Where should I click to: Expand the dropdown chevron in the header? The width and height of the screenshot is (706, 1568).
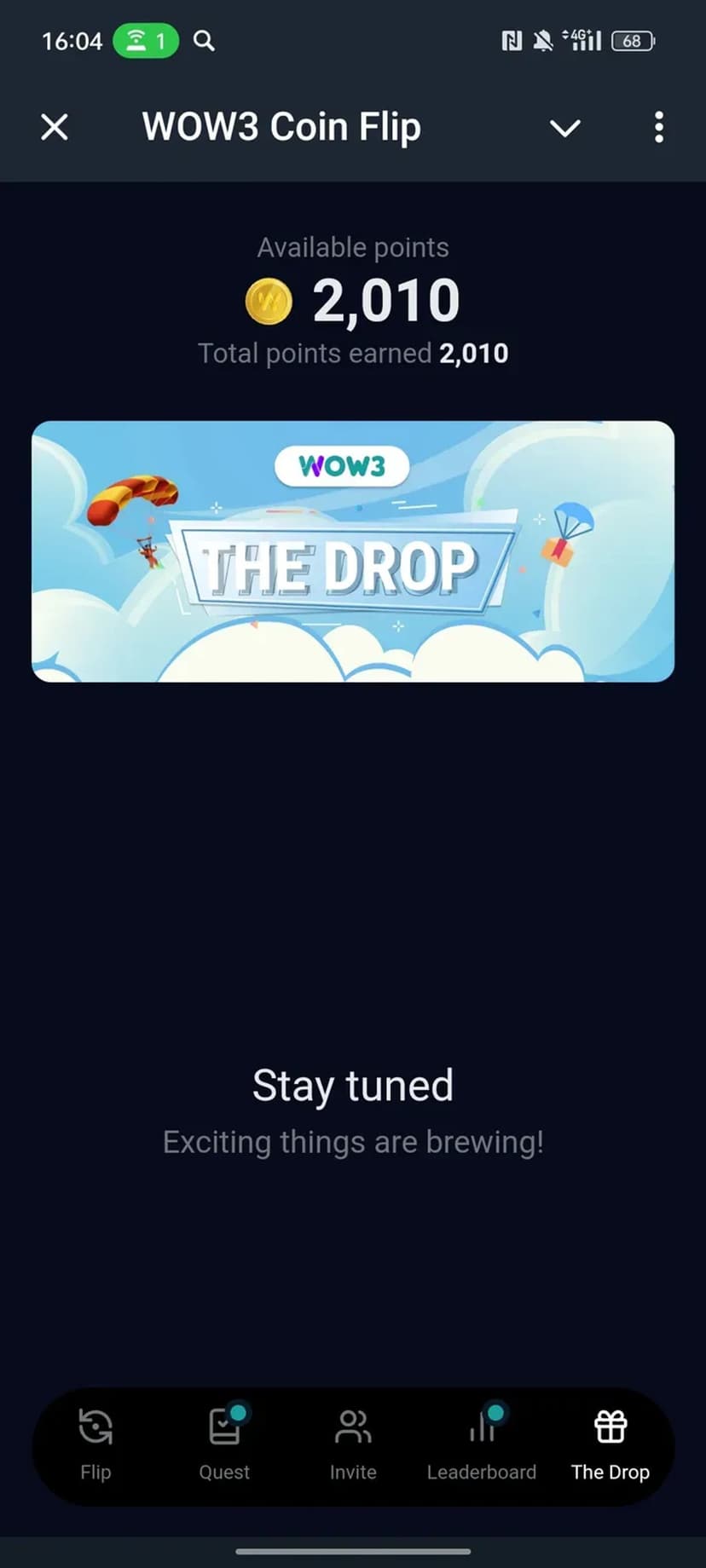tap(564, 129)
